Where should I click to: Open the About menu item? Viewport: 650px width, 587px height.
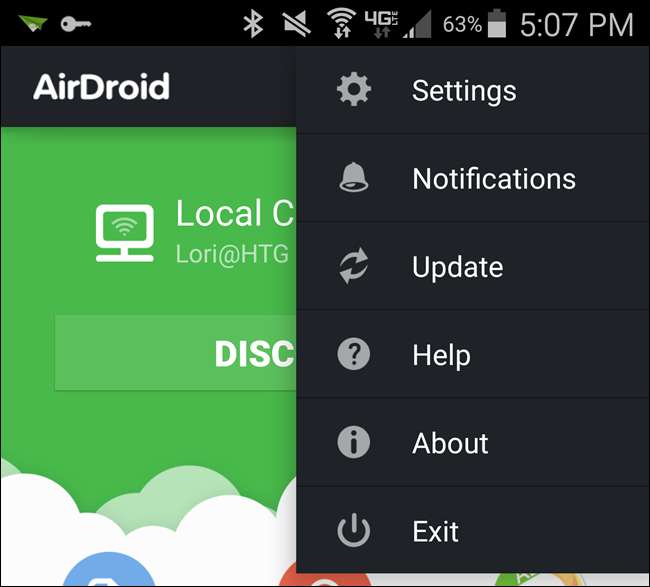[x=450, y=443]
